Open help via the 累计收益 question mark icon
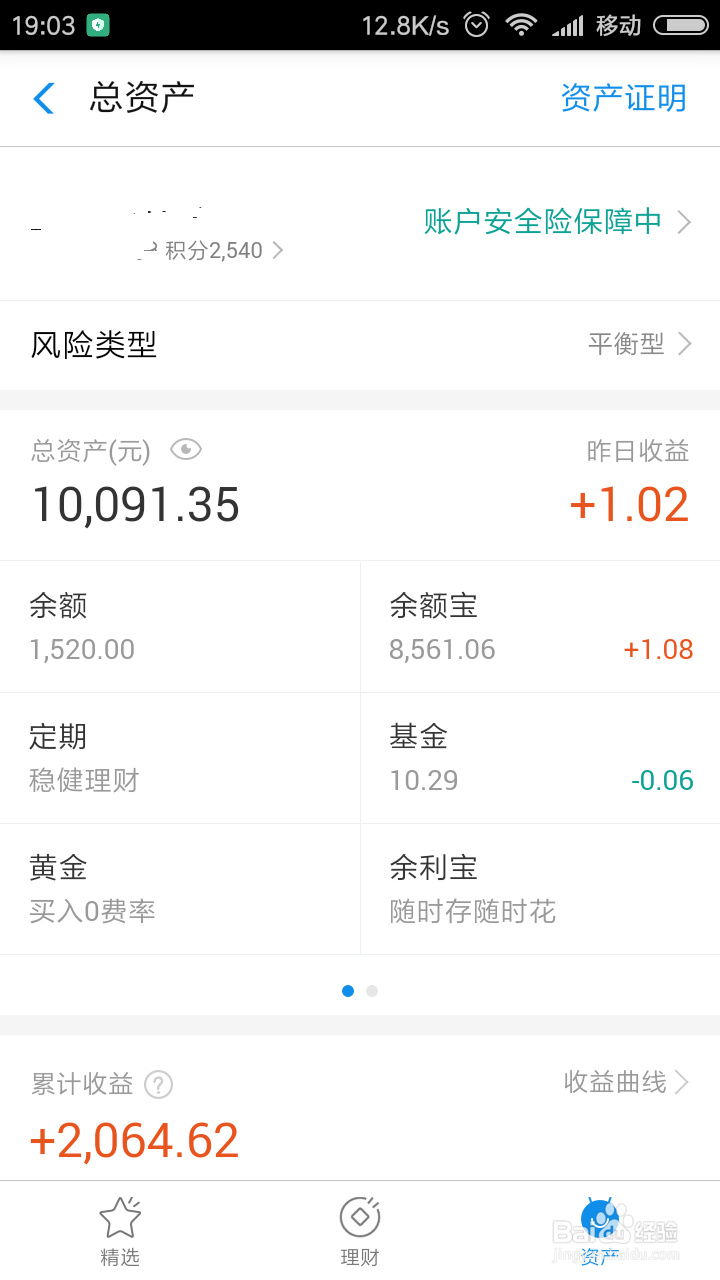720x1280 pixels. 158,1083
